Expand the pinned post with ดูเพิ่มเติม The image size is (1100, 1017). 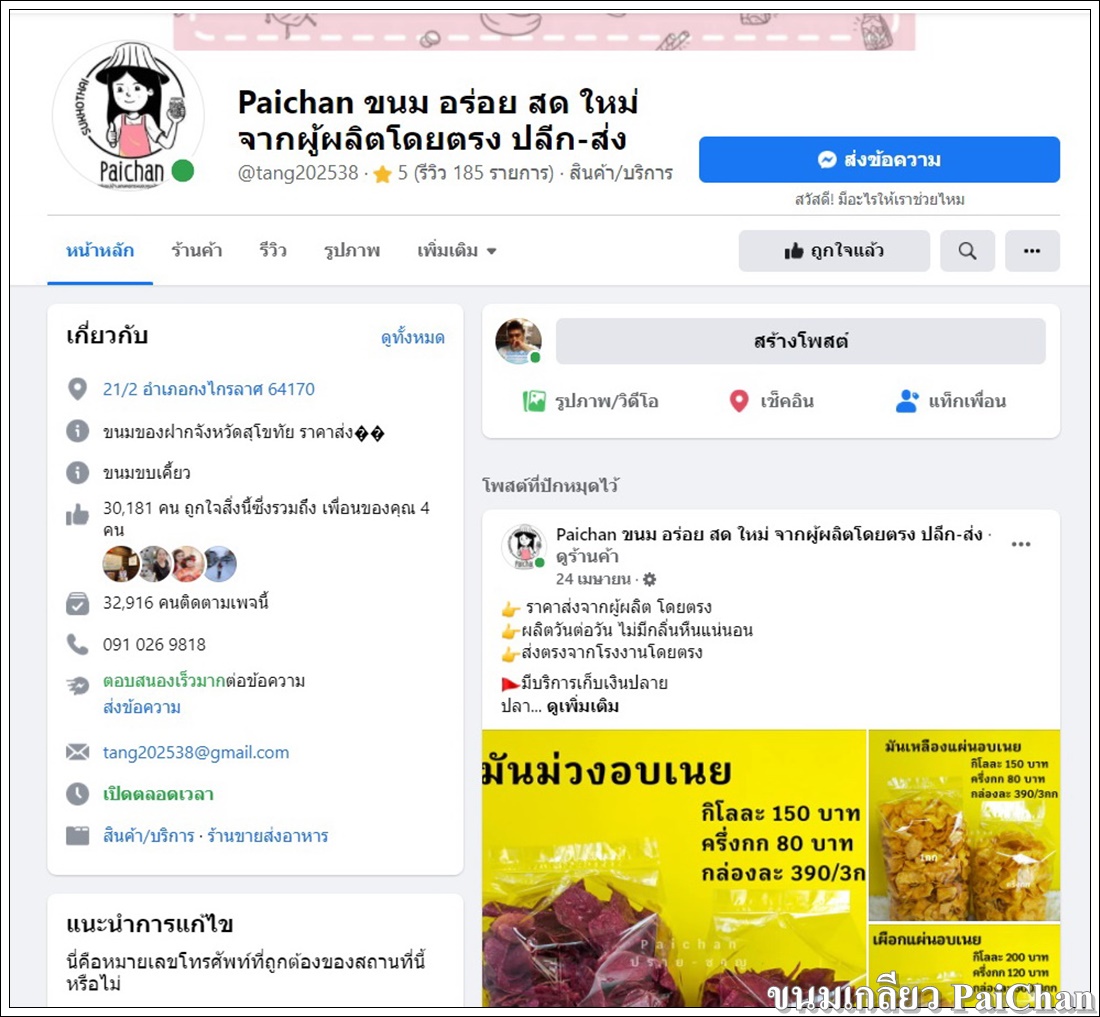tap(582, 706)
